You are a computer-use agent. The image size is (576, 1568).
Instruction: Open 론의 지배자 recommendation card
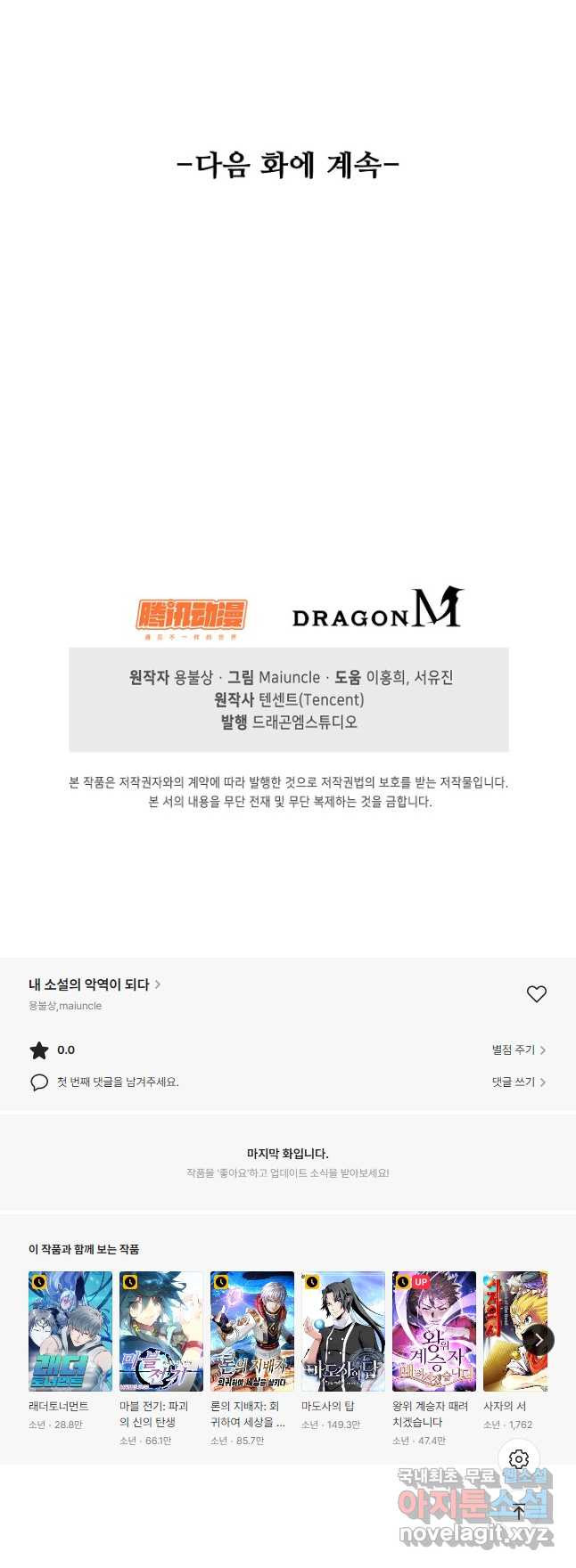click(252, 1331)
